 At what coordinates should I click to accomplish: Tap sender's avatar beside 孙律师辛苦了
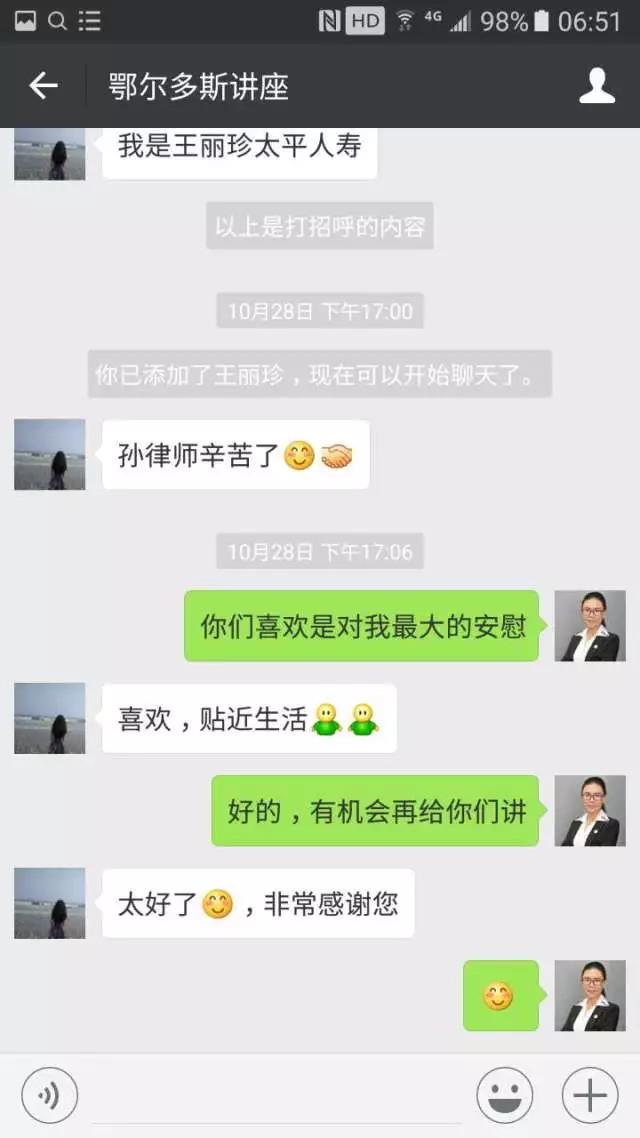(x=50, y=455)
